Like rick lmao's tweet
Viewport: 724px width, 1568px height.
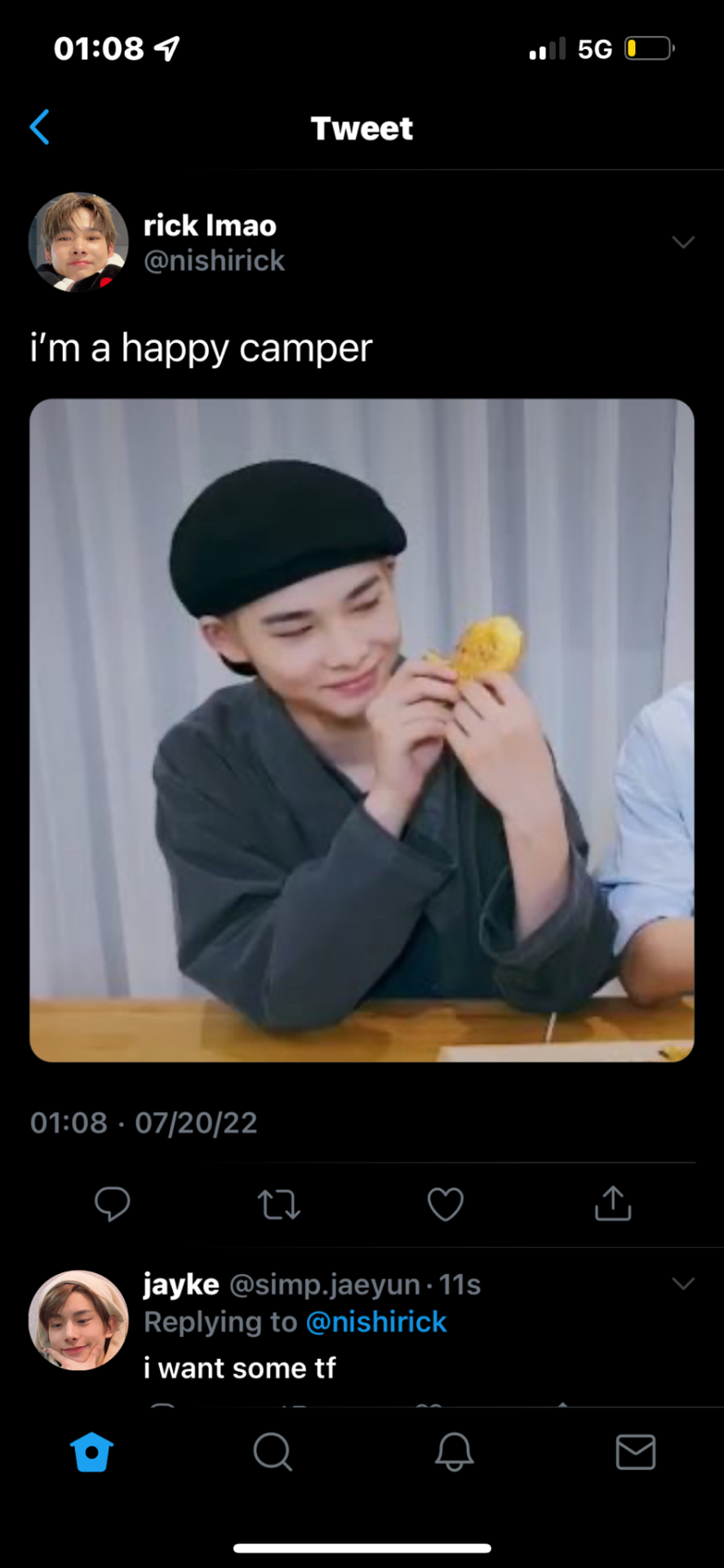coord(446,1204)
